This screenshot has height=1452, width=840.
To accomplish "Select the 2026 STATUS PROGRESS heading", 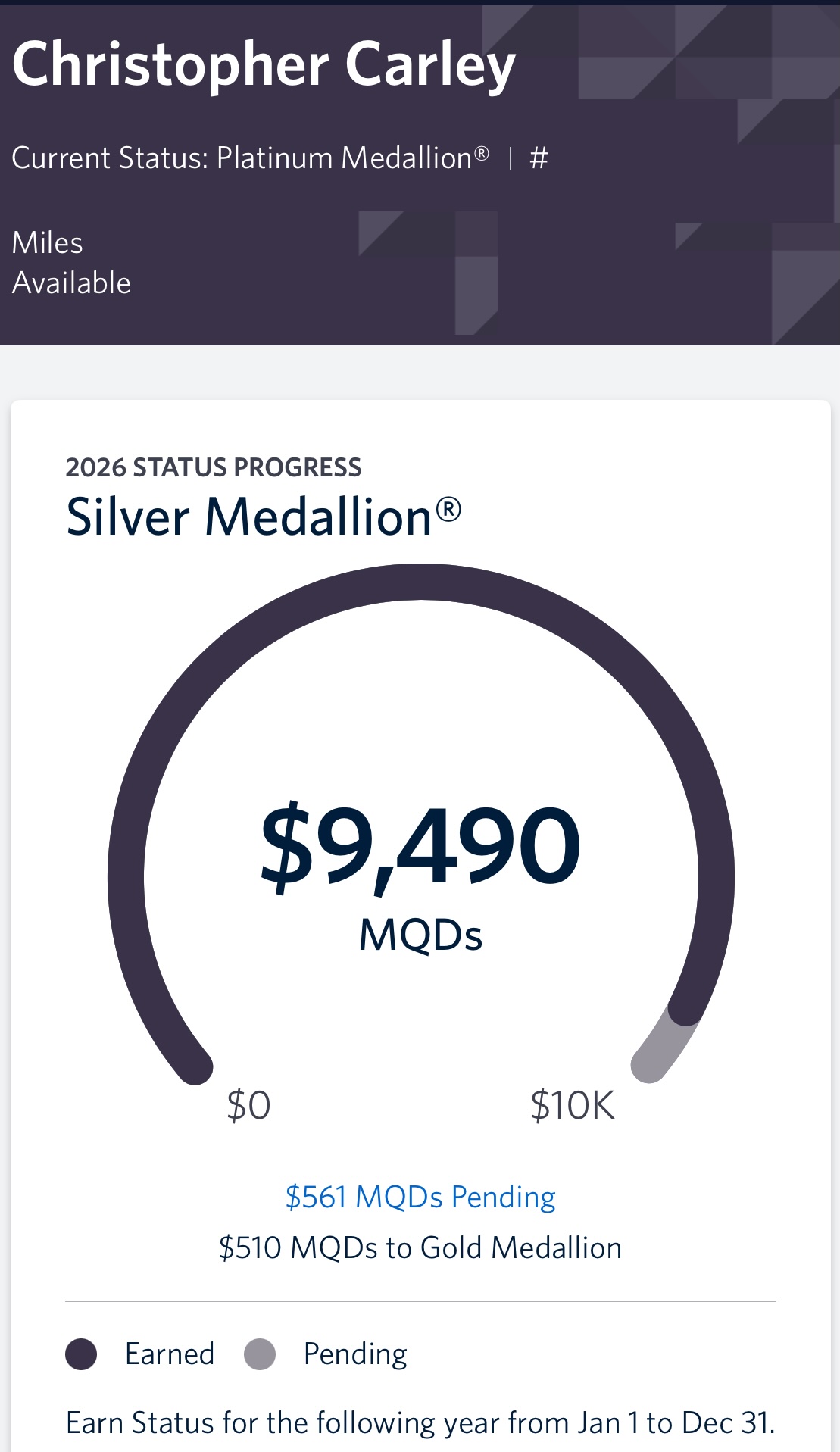I will pos(214,467).
